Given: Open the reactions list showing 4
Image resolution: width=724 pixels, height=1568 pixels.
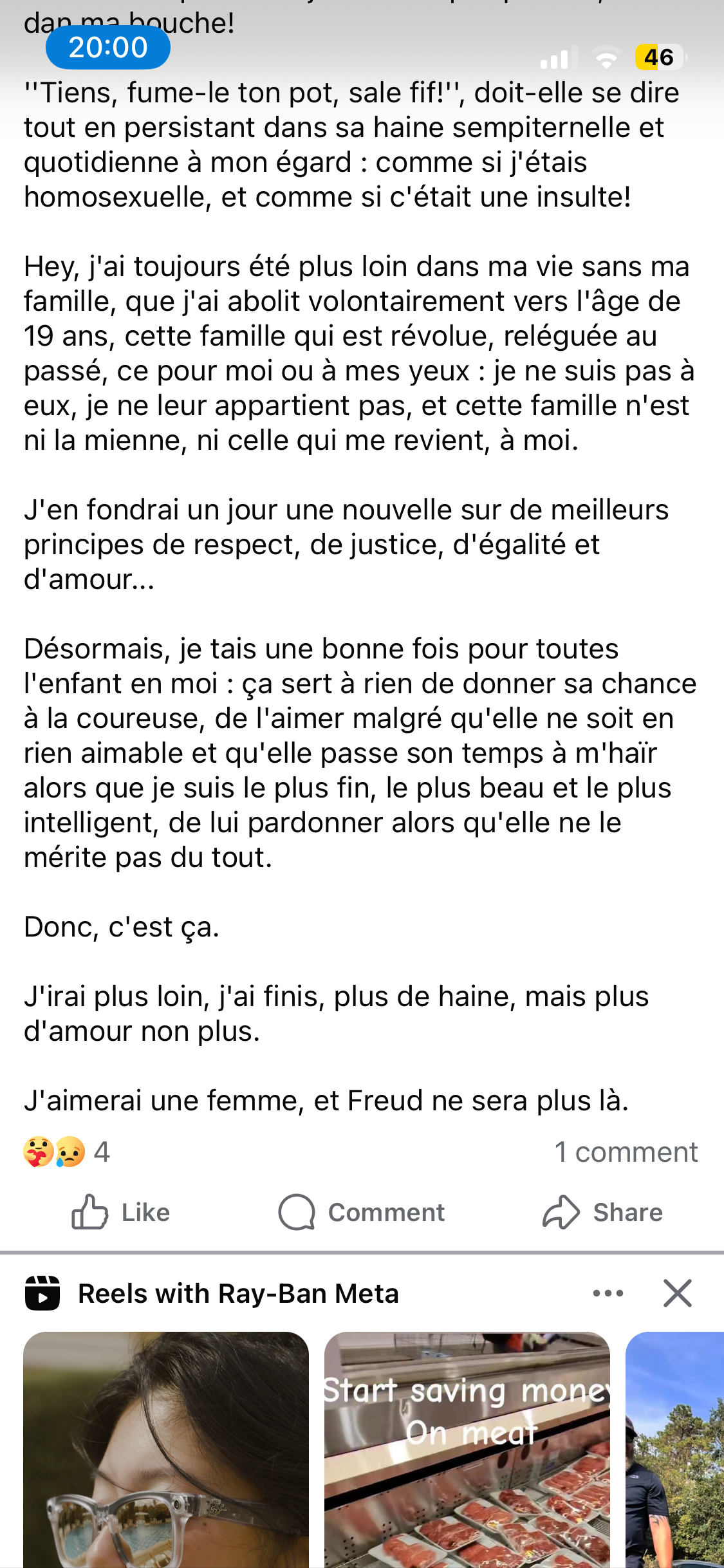Looking at the screenshot, I should [67, 1152].
